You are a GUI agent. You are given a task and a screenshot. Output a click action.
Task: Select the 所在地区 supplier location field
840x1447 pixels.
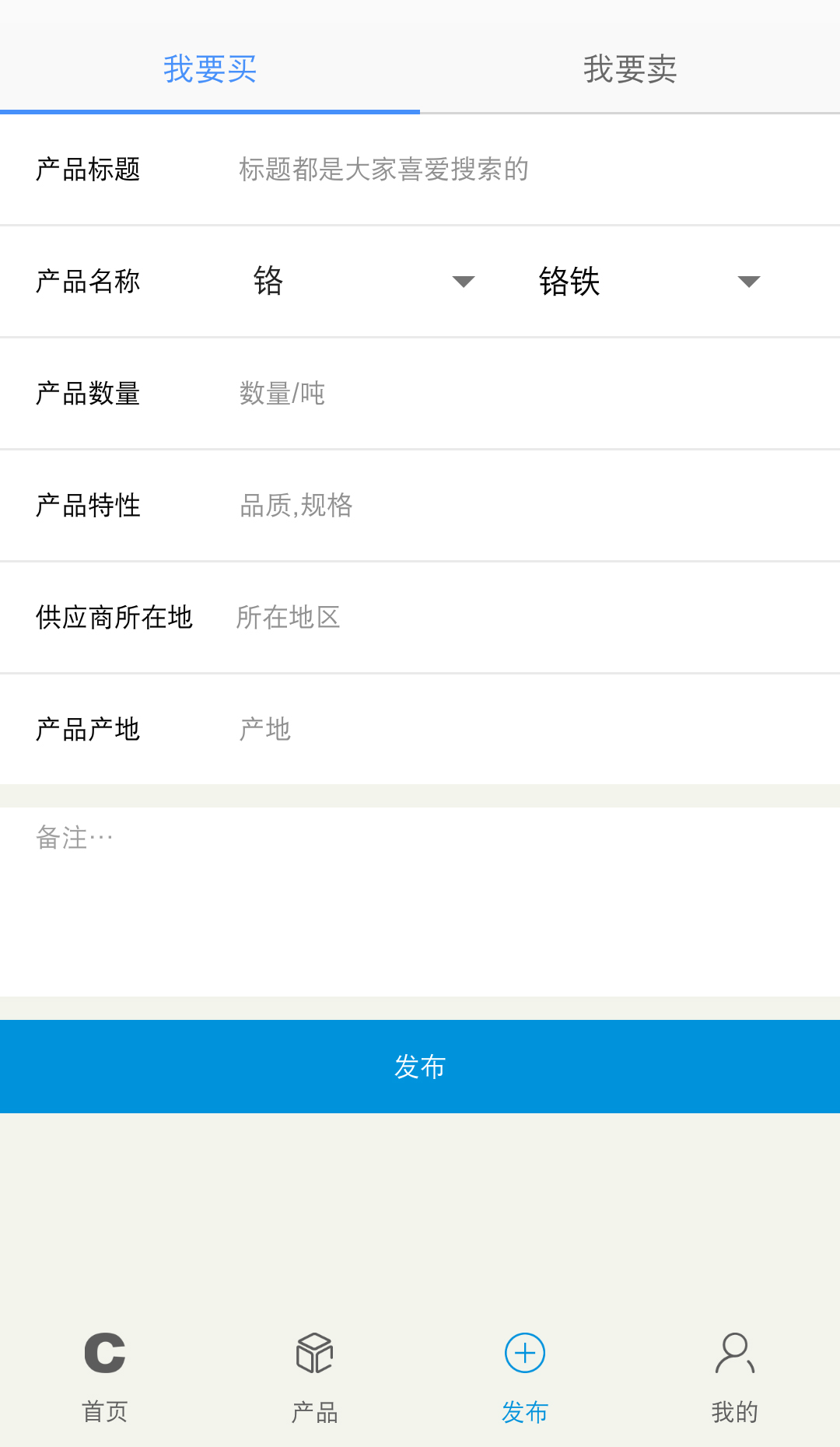point(513,617)
